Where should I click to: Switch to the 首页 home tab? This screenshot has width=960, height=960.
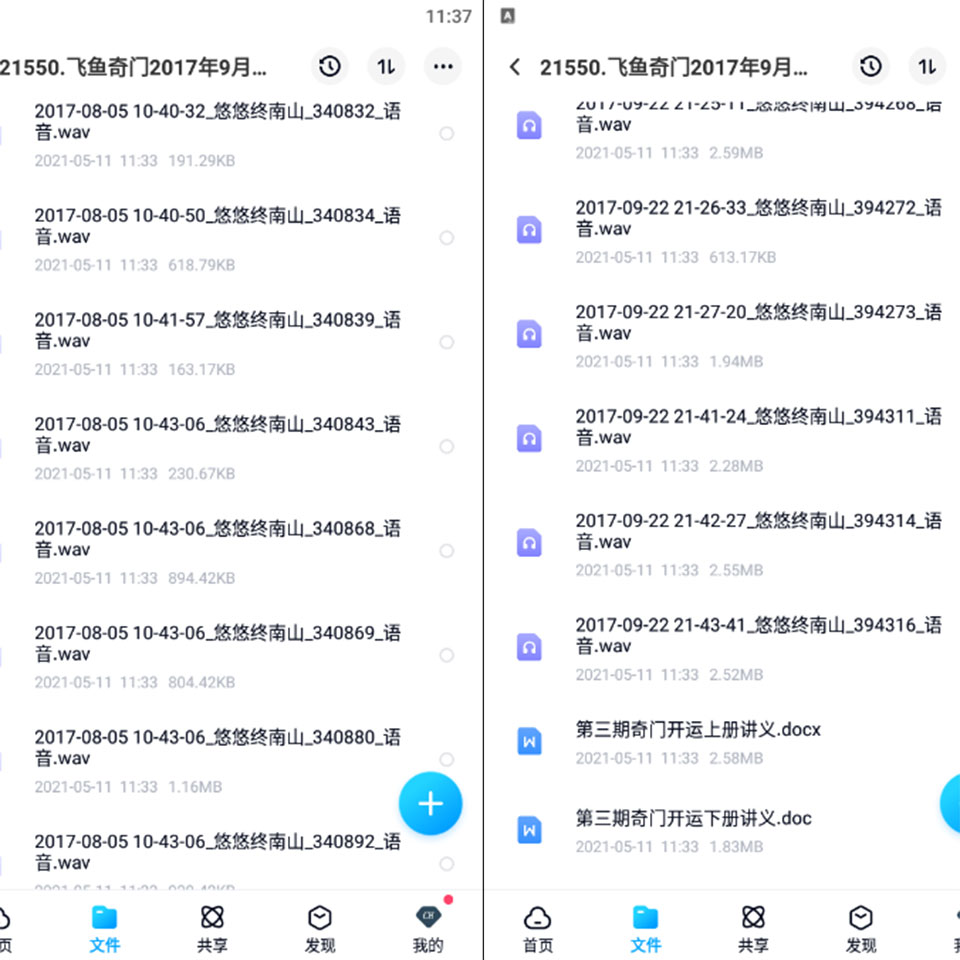(538, 929)
